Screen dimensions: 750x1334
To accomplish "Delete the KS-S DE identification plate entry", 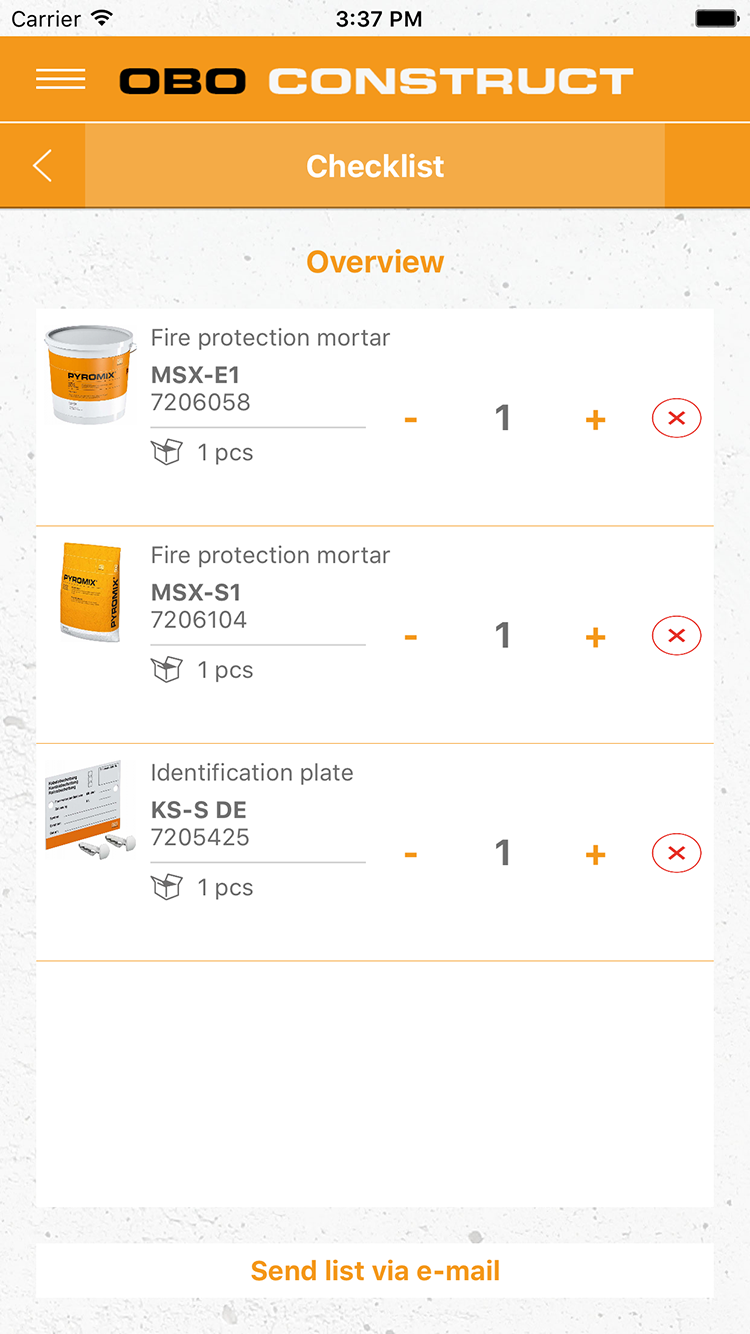I will [676, 853].
